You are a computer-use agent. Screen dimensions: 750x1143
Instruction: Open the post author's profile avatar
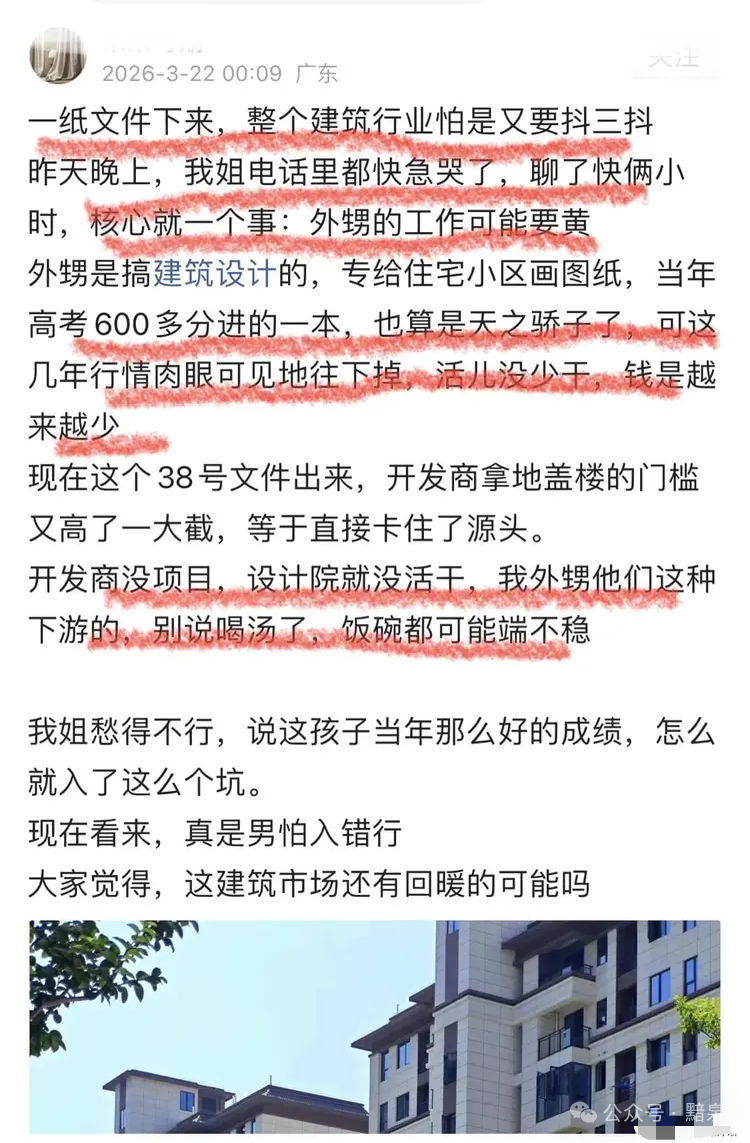click(57, 57)
